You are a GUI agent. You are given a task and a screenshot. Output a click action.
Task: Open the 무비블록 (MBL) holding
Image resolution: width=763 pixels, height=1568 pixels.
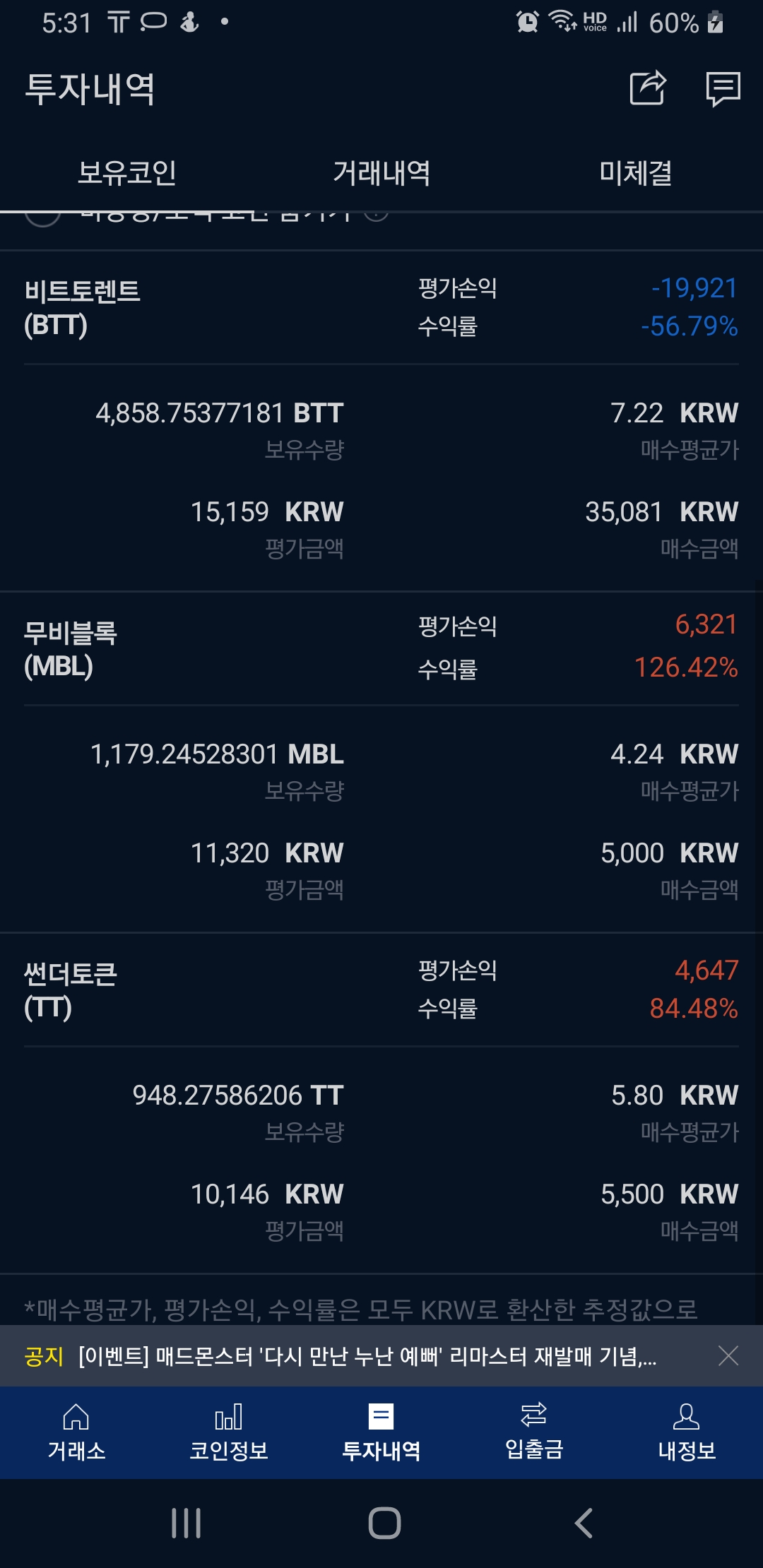71,649
